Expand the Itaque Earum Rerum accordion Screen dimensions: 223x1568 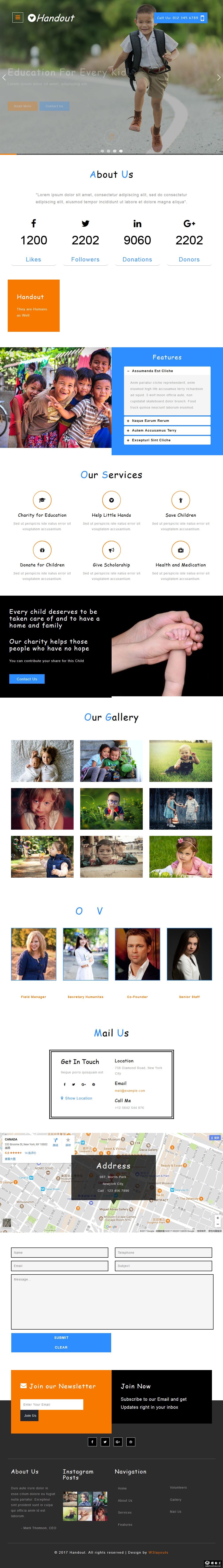pyautogui.click(x=167, y=421)
